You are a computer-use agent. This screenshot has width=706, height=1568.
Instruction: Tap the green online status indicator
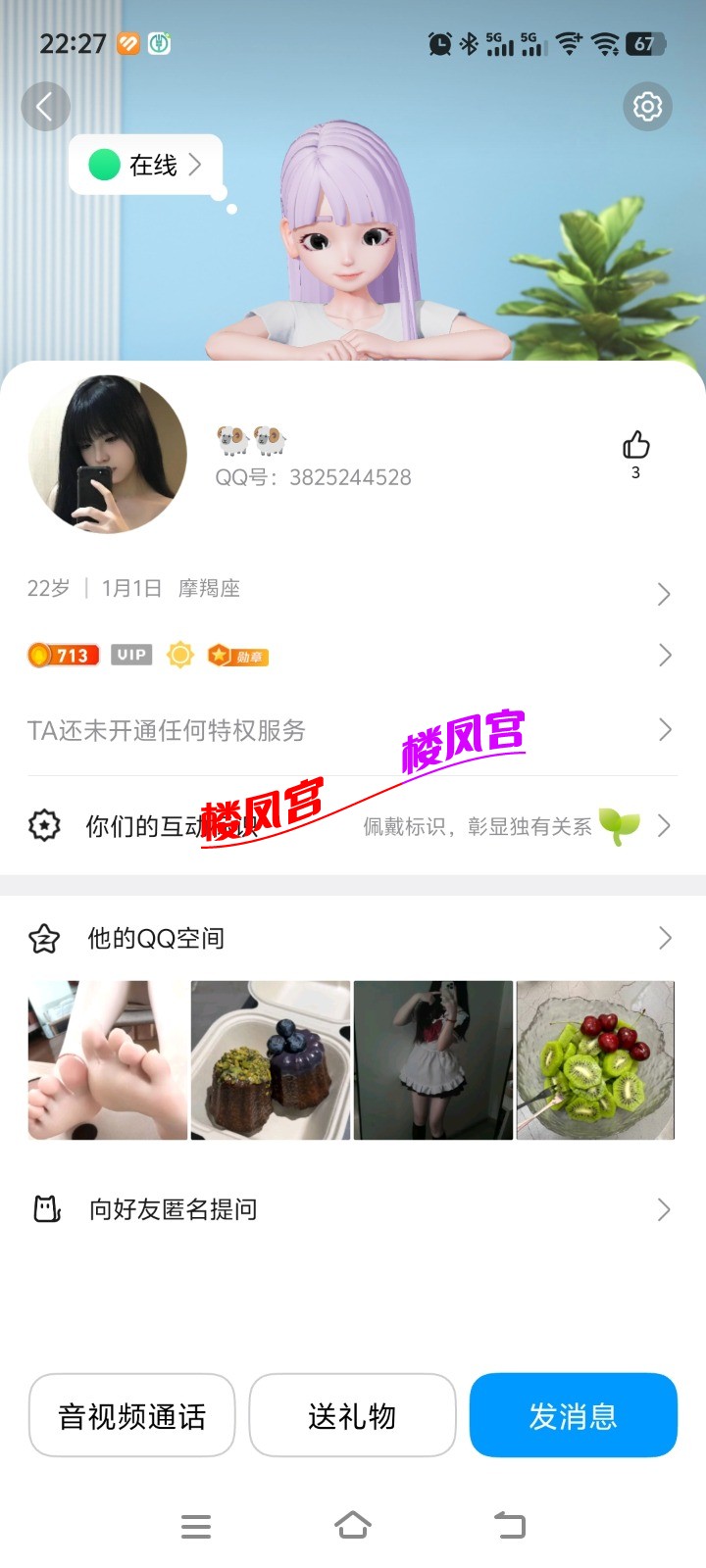(107, 165)
